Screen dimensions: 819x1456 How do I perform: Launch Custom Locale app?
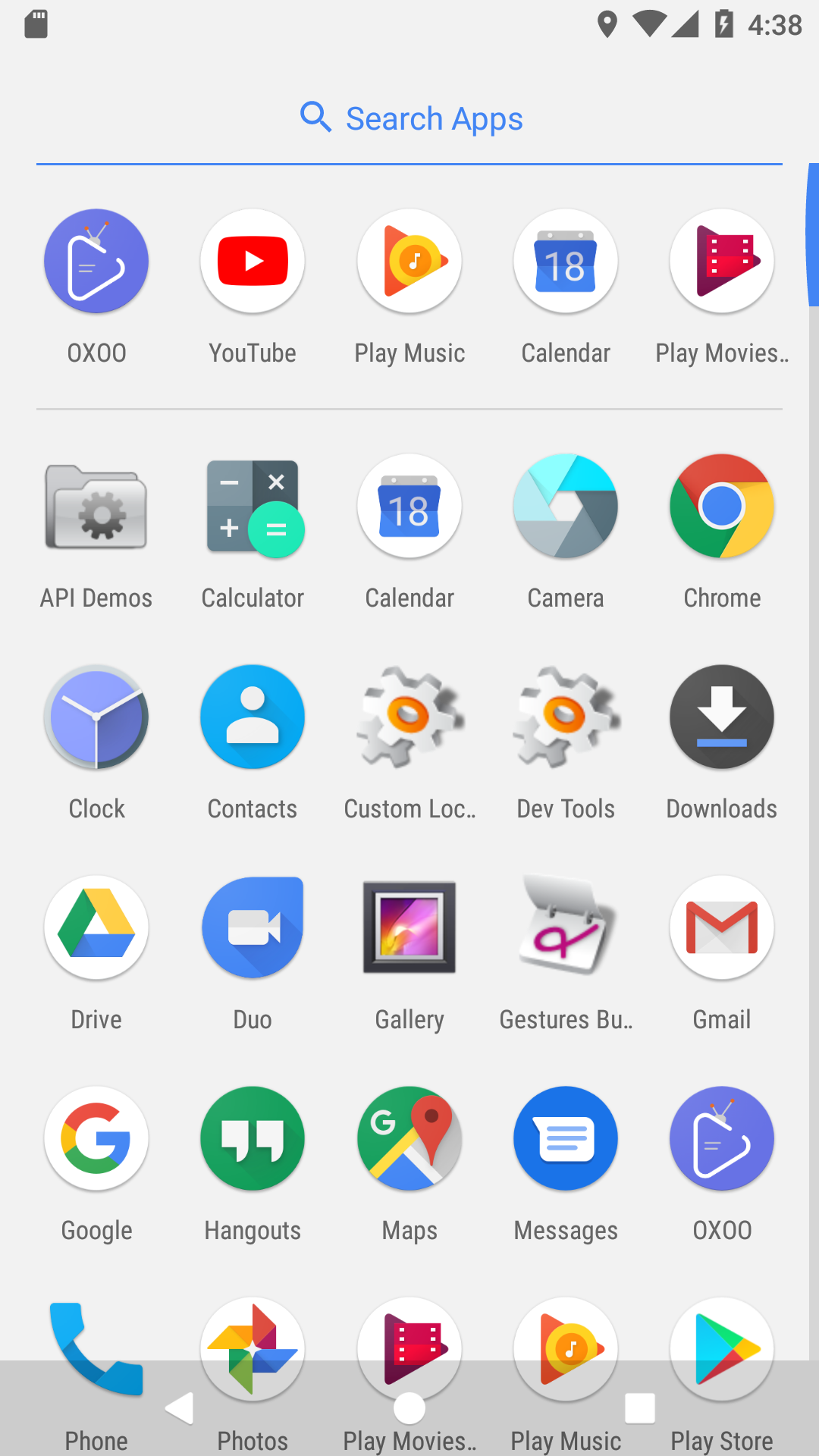(x=409, y=717)
